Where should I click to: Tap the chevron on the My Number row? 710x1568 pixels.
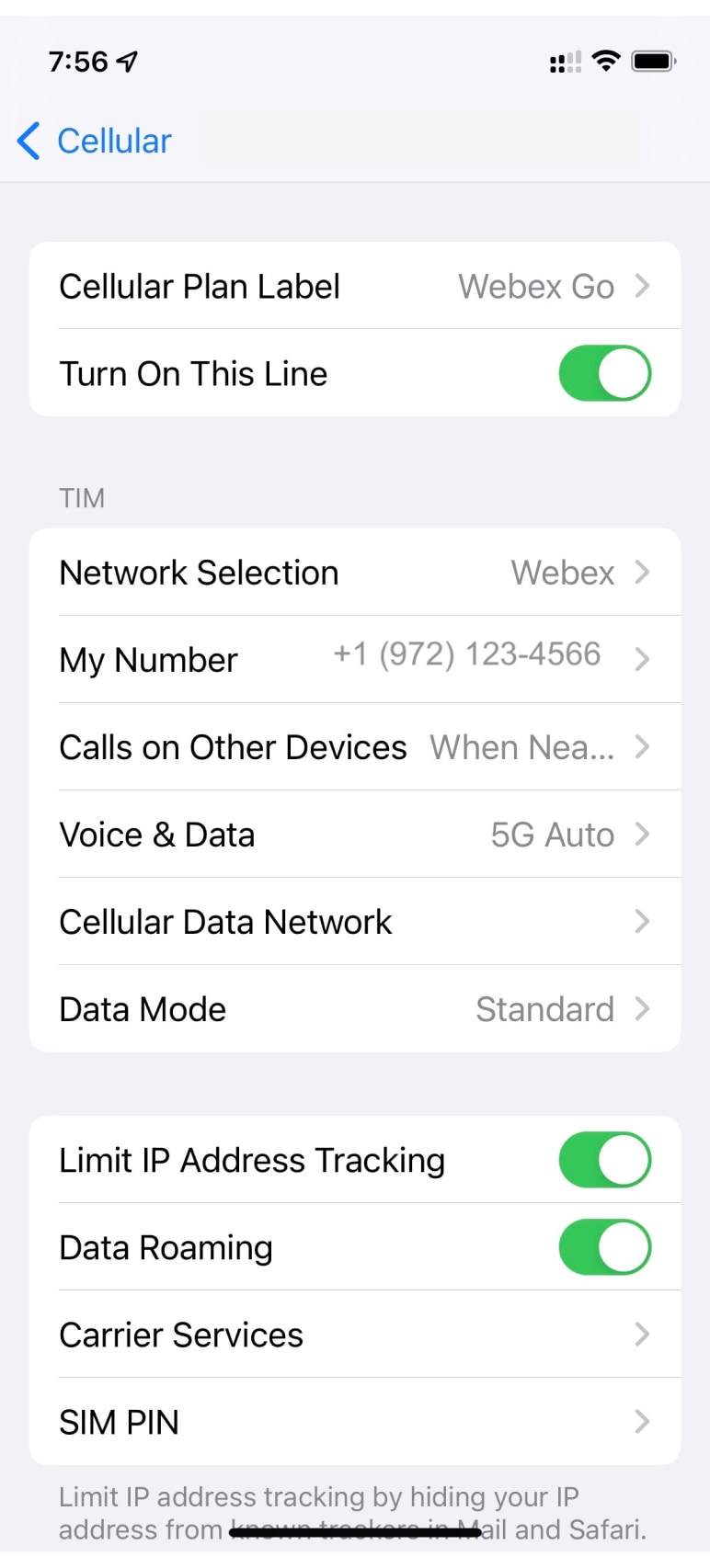point(641,659)
